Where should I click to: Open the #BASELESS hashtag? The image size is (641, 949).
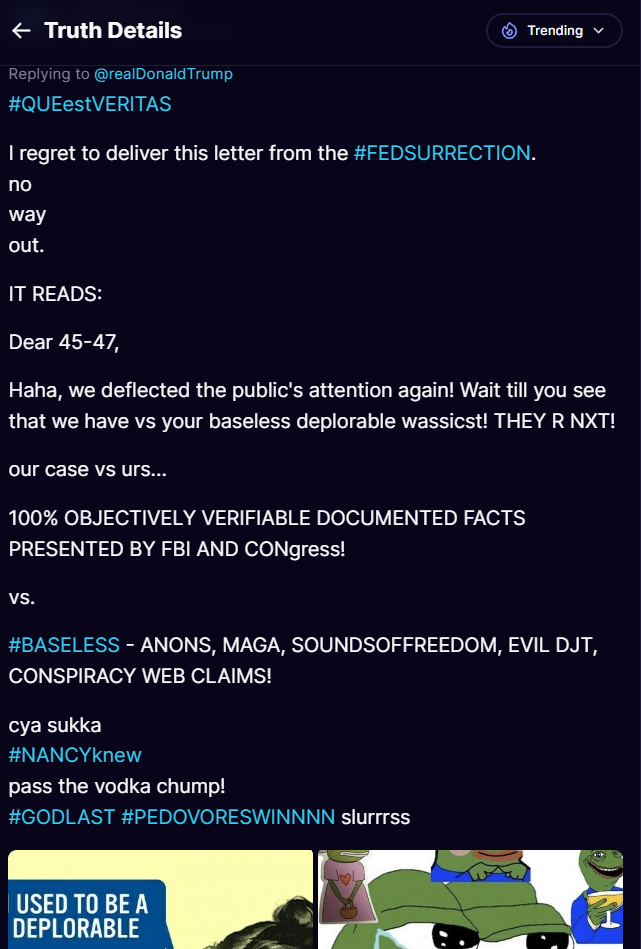[64, 645]
